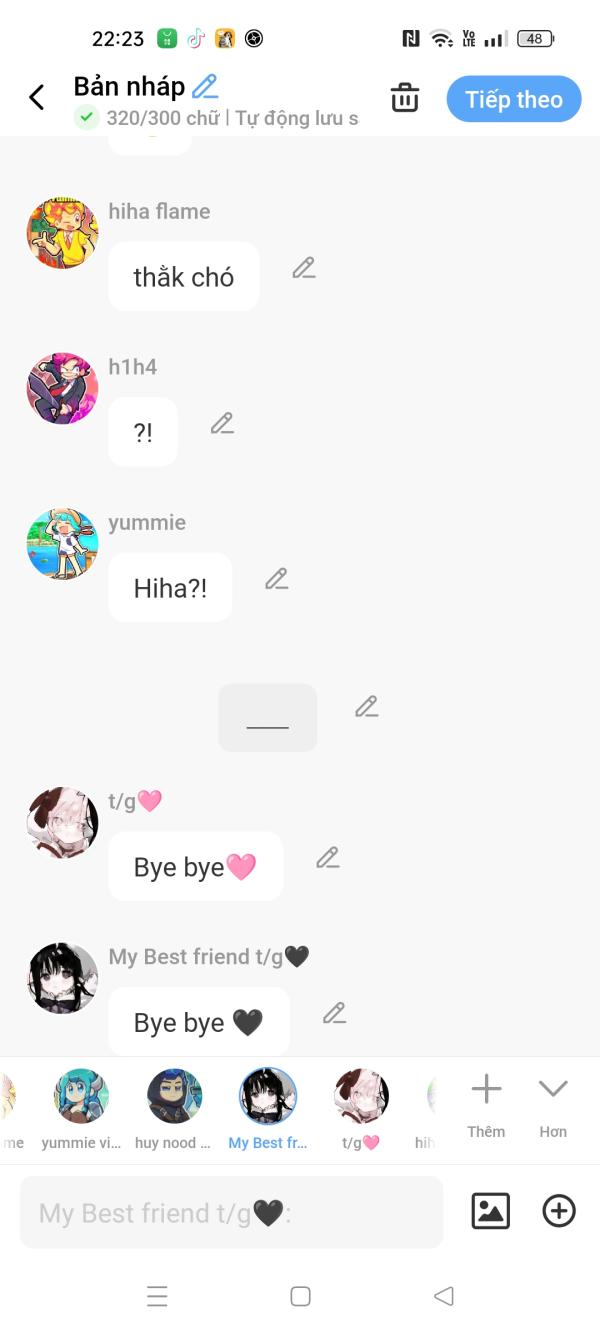Focus the message input field

coord(231,1212)
